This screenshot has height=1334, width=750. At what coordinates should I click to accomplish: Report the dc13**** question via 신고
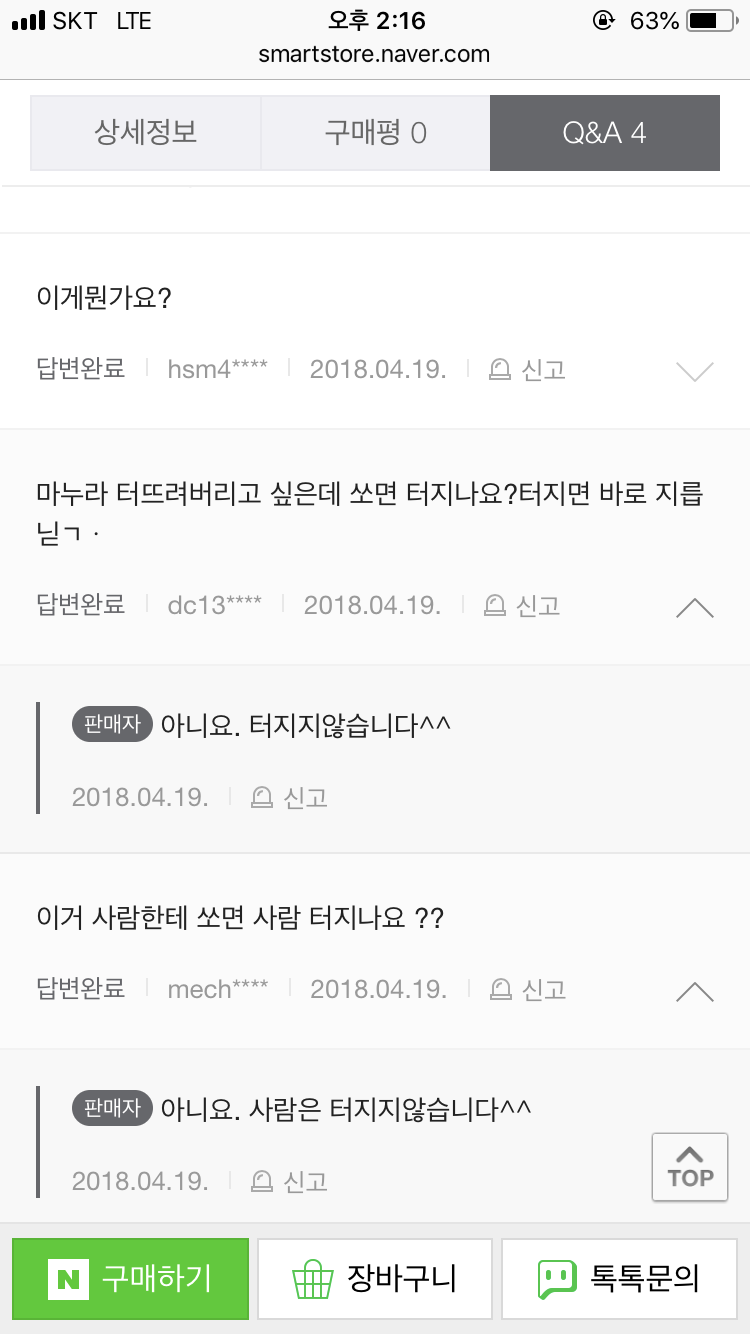click(522, 605)
